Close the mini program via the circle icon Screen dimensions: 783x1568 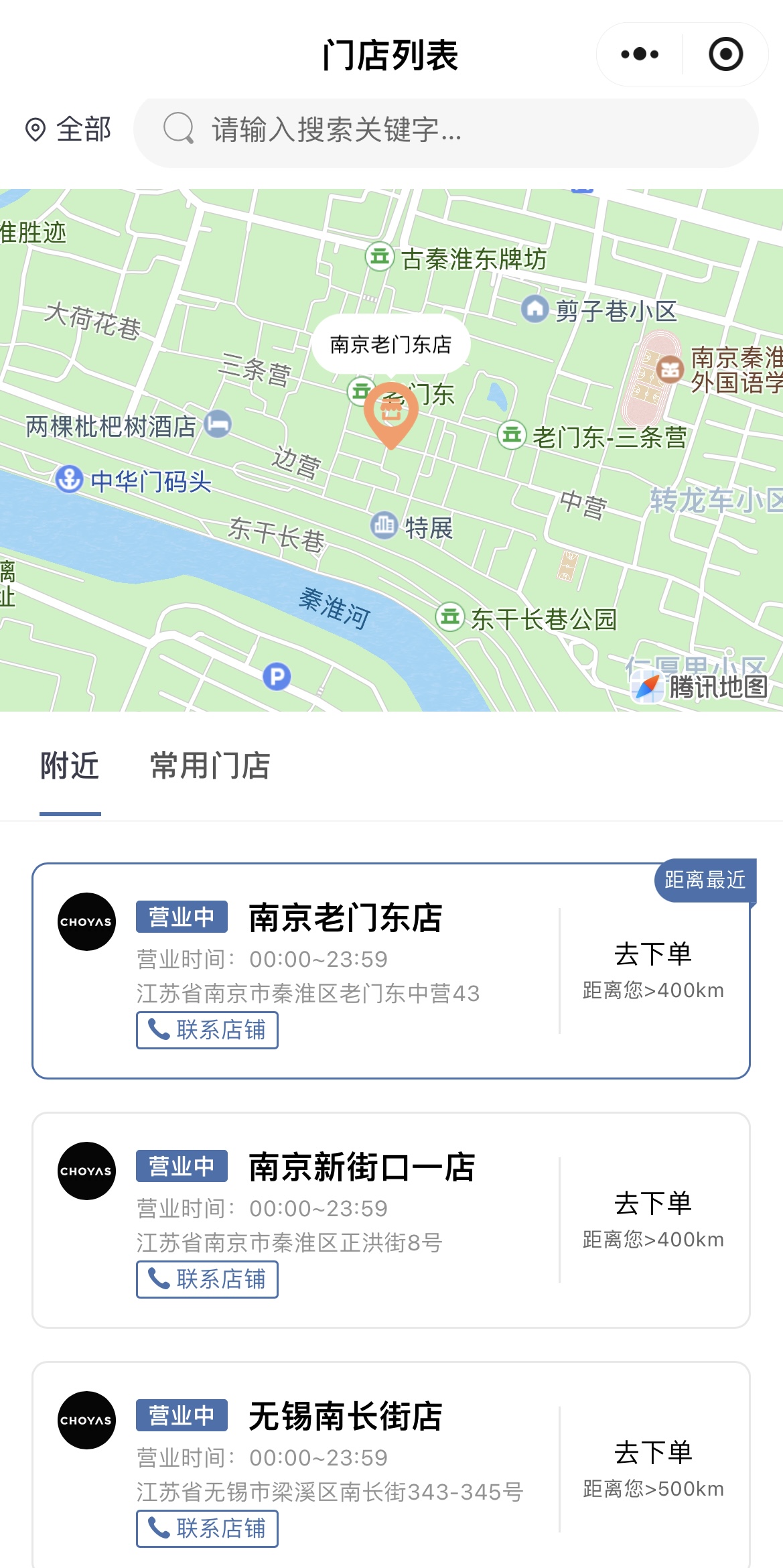[x=725, y=54]
